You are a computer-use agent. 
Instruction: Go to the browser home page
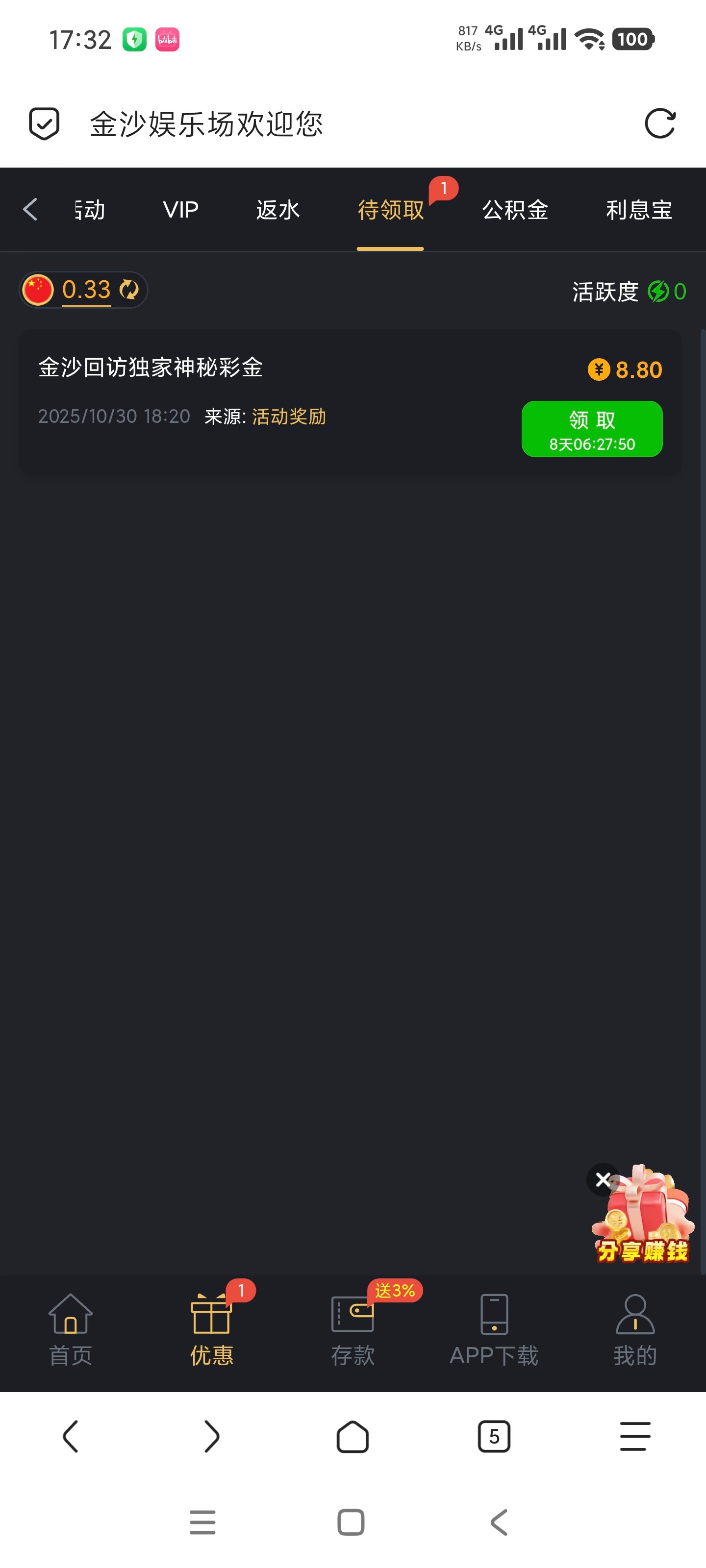click(353, 1437)
